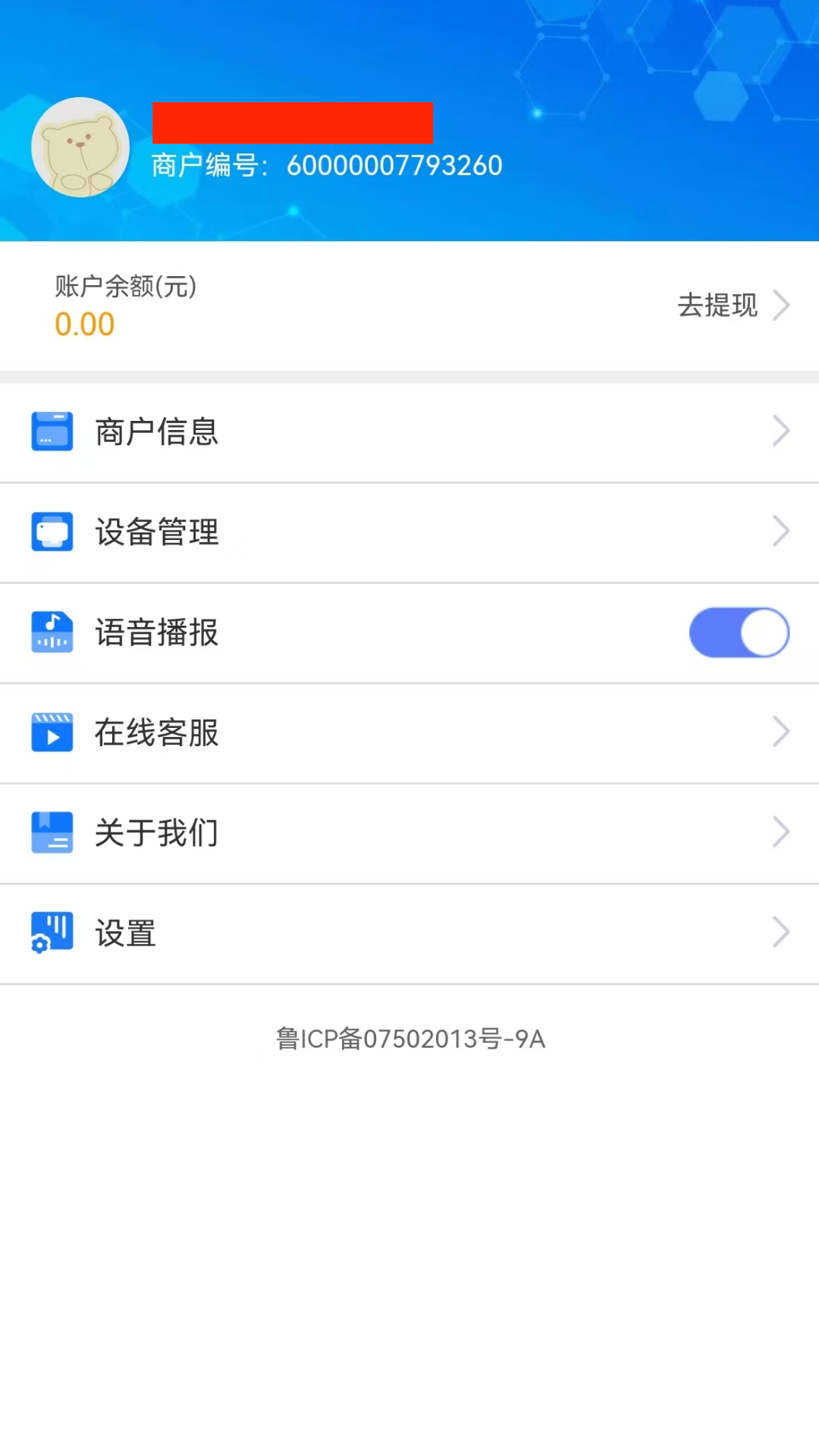Click the 商户信息 merchant info icon
This screenshot has height=1456, width=819.
point(52,431)
